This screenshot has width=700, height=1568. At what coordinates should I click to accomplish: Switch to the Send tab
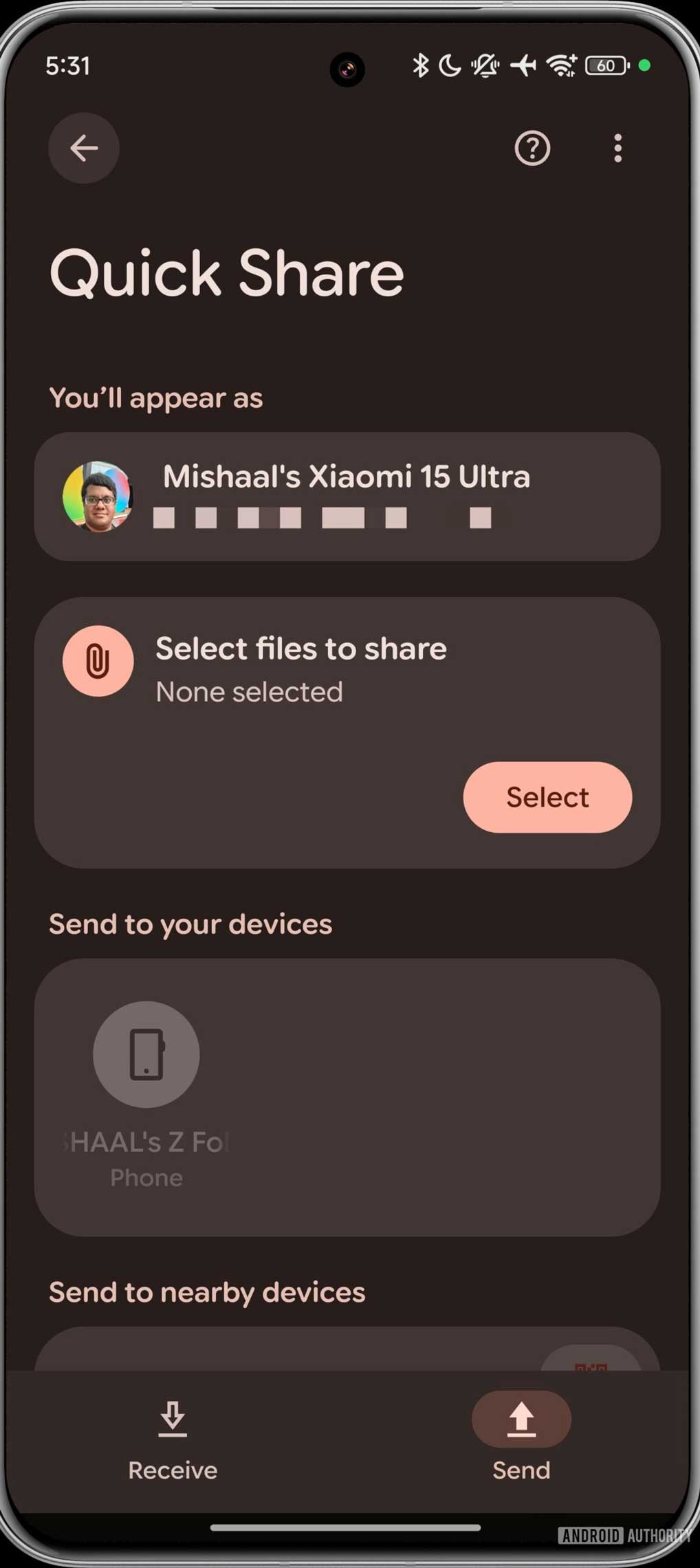tap(521, 1440)
